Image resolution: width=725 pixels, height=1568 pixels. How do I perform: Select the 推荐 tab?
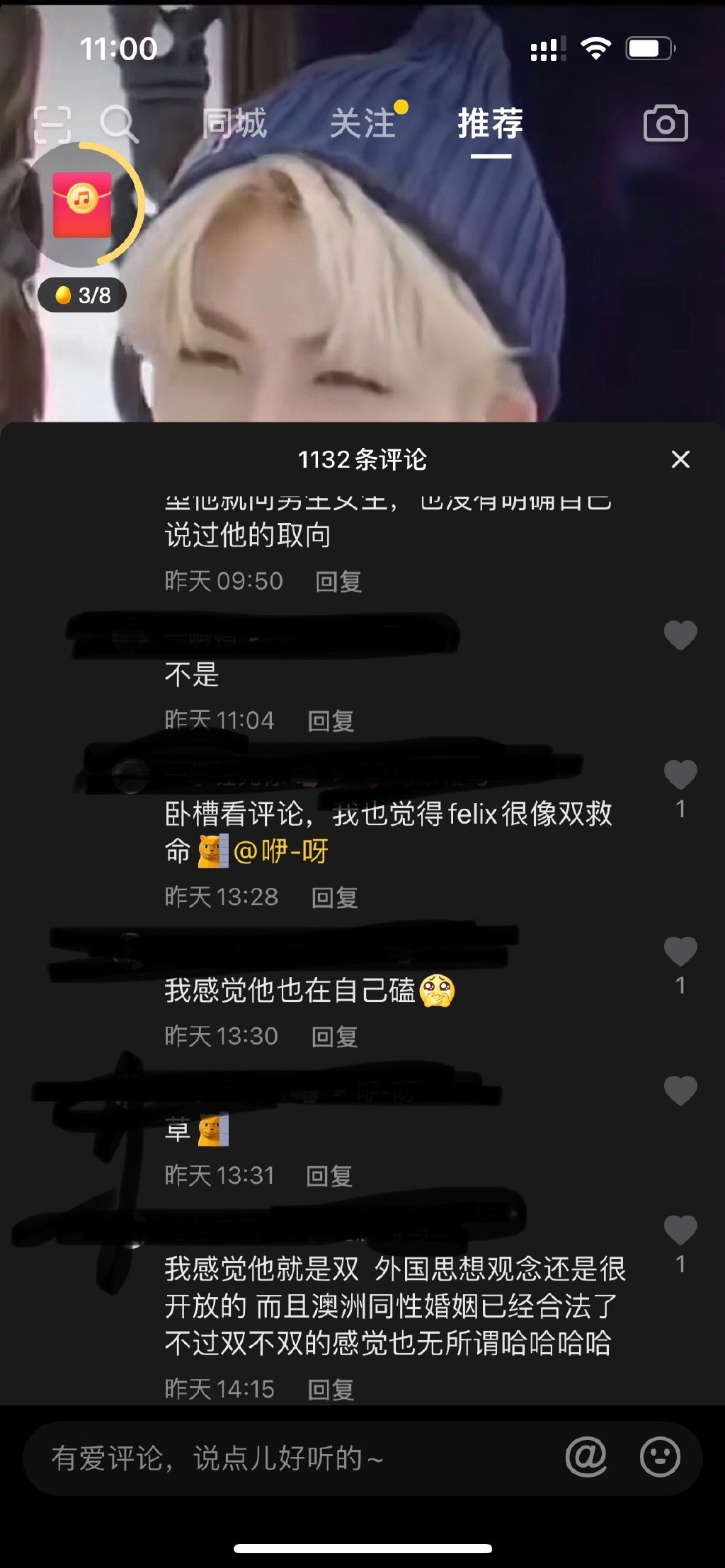[490, 124]
